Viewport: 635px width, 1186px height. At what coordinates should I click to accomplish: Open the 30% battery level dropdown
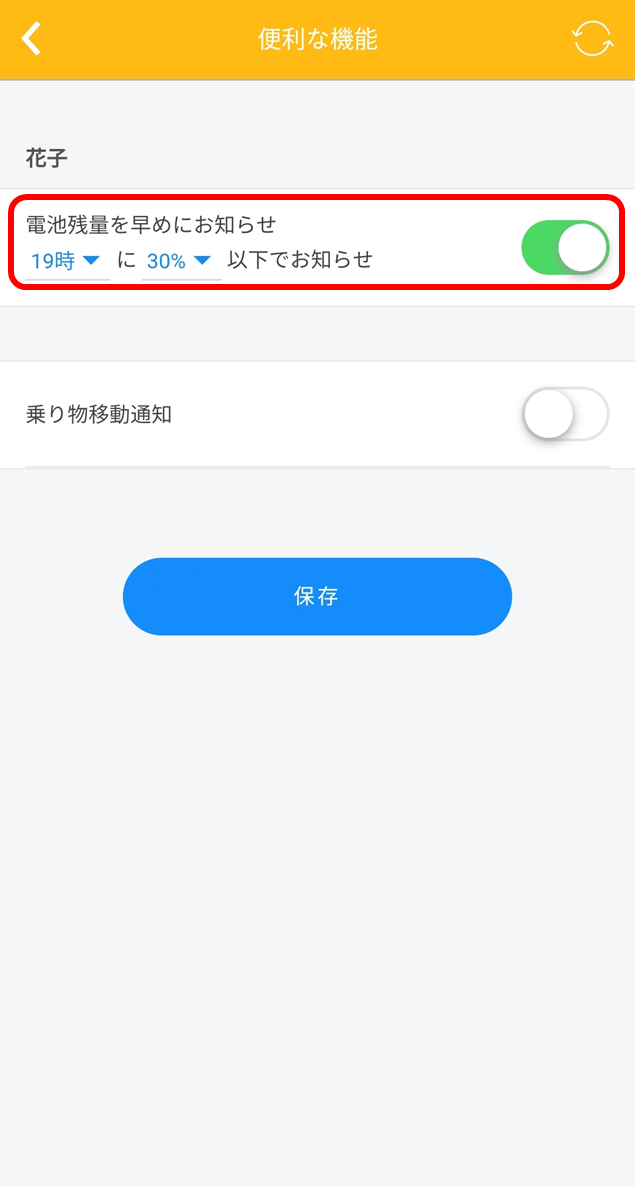pyautogui.click(x=181, y=262)
